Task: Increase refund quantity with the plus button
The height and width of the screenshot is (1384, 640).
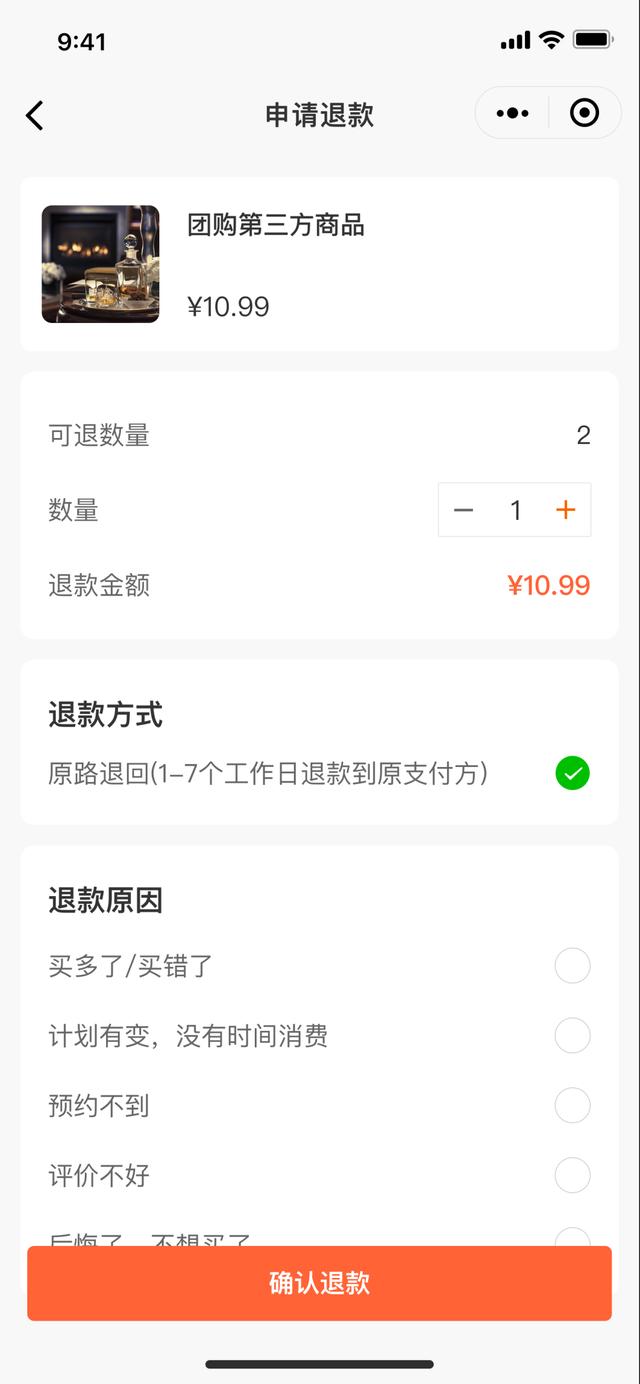Action: coord(566,510)
